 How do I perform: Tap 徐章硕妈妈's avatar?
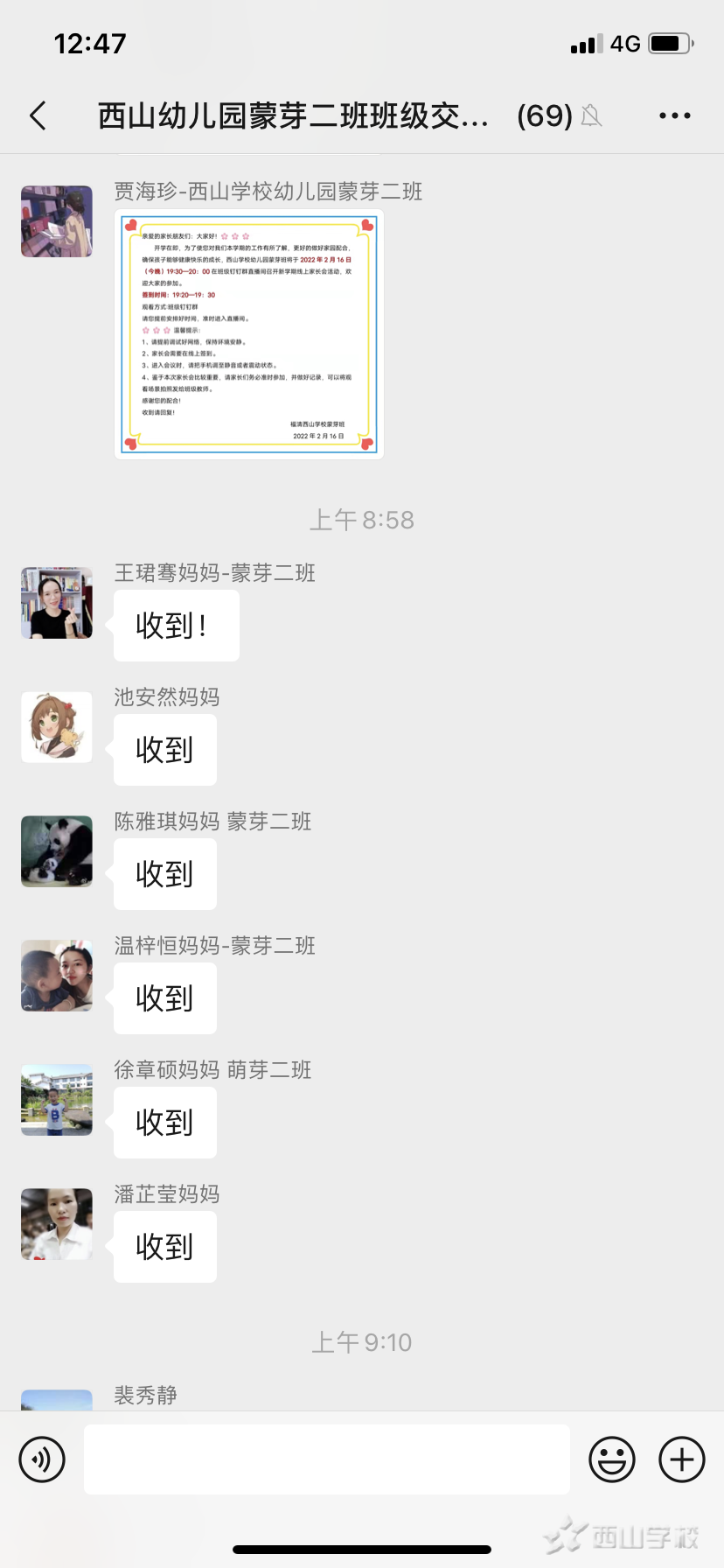tap(57, 1100)
